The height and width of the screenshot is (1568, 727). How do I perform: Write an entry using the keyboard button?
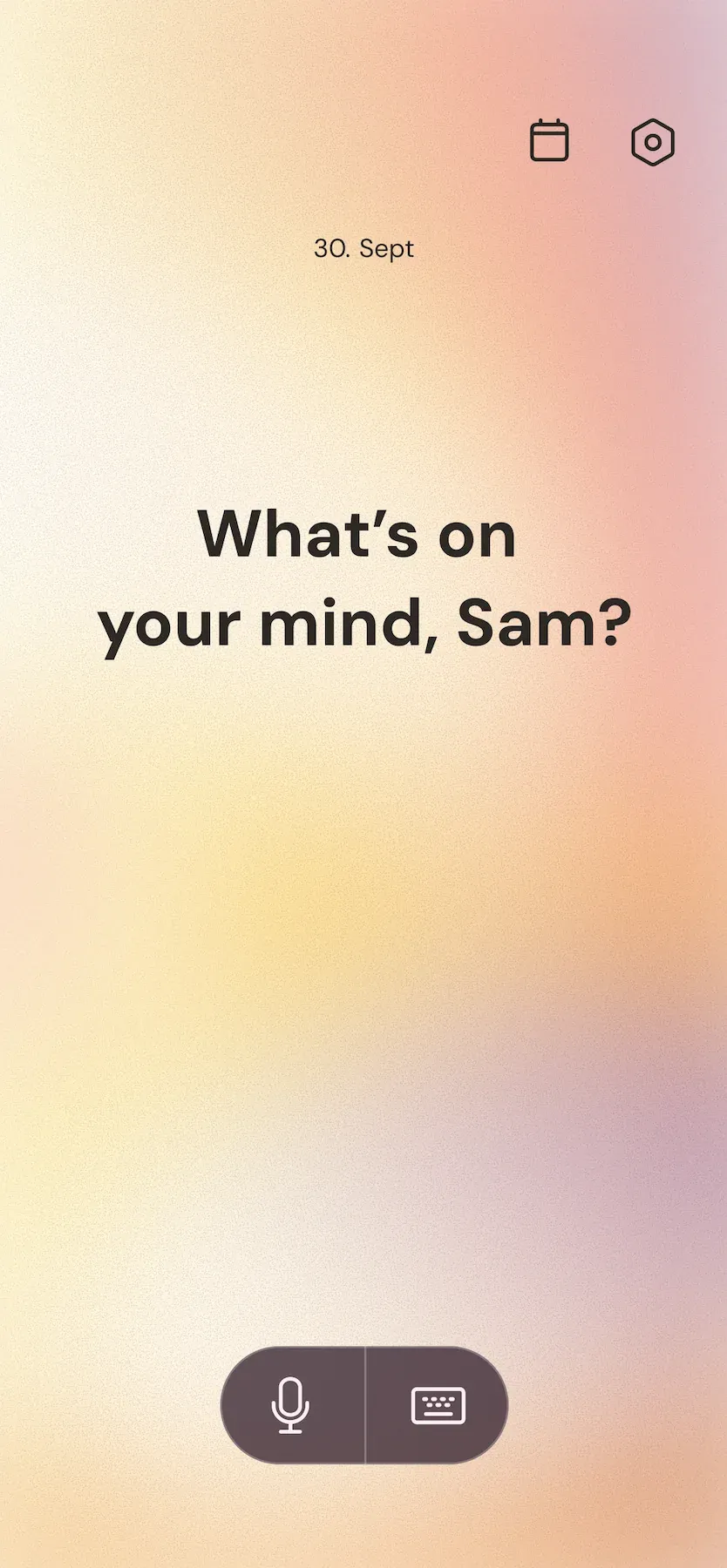point(438,1404)
